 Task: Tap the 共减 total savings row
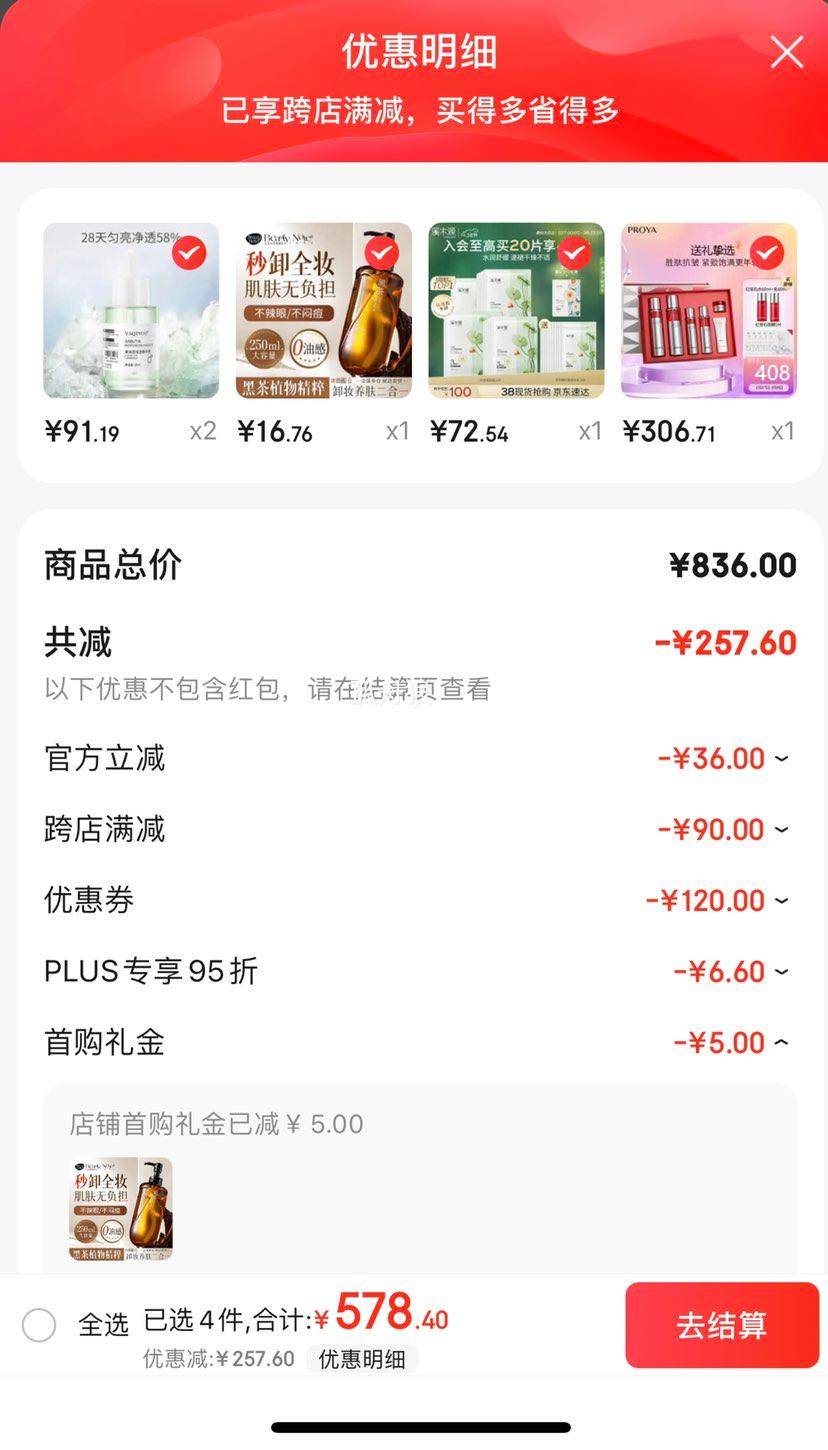pos(414,643)
